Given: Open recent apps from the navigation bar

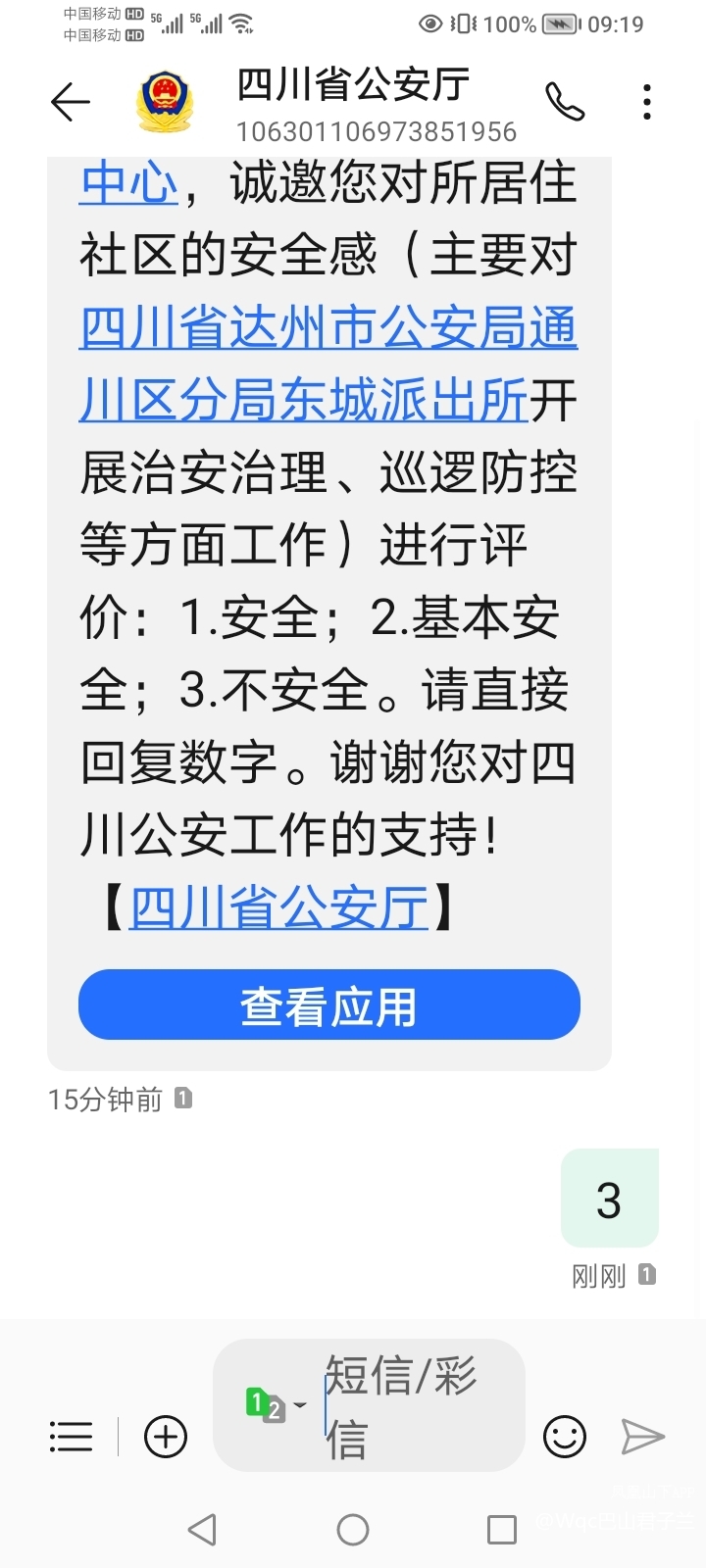Looking at the screenshot, I should pos(502,1529).
